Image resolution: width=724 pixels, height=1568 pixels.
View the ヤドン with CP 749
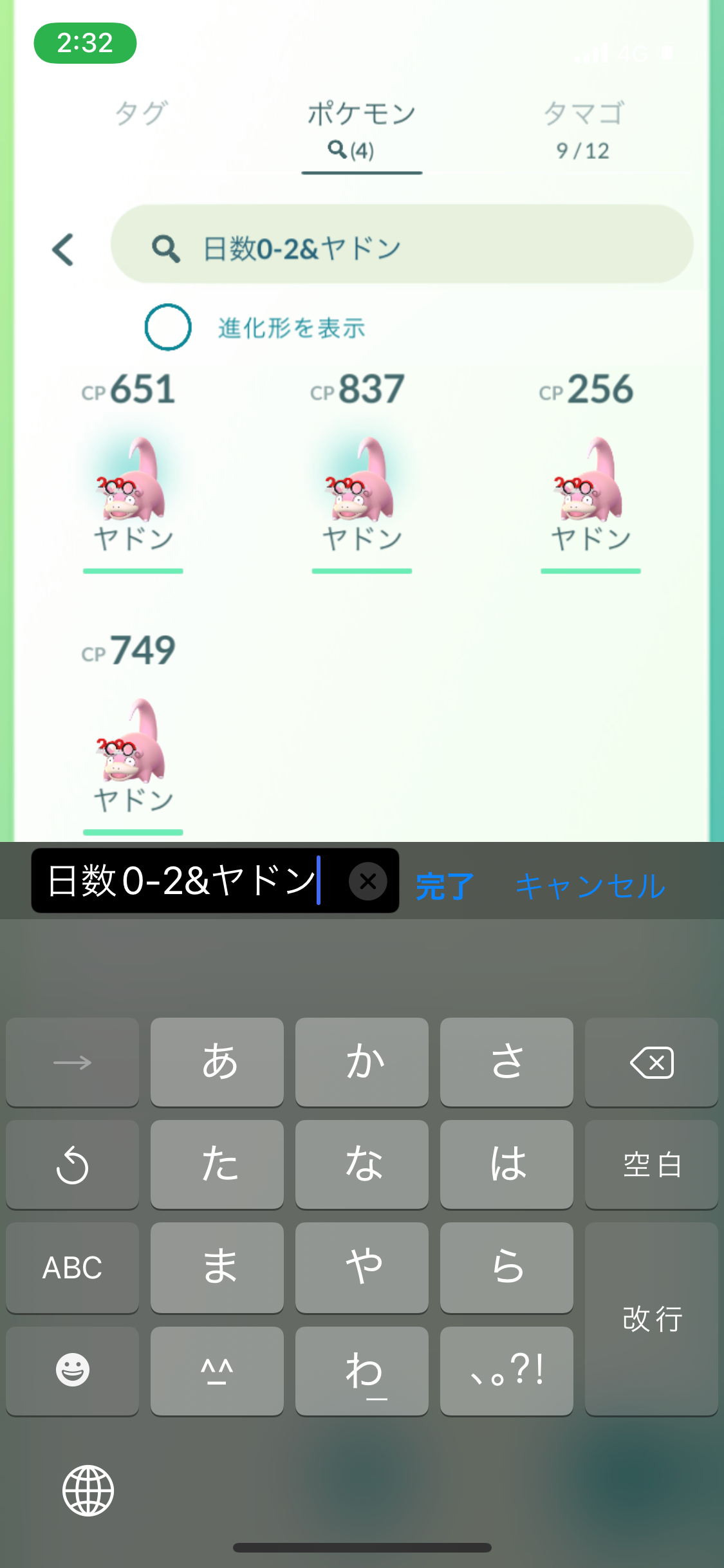pyautogui.click(x=133, y=740)
